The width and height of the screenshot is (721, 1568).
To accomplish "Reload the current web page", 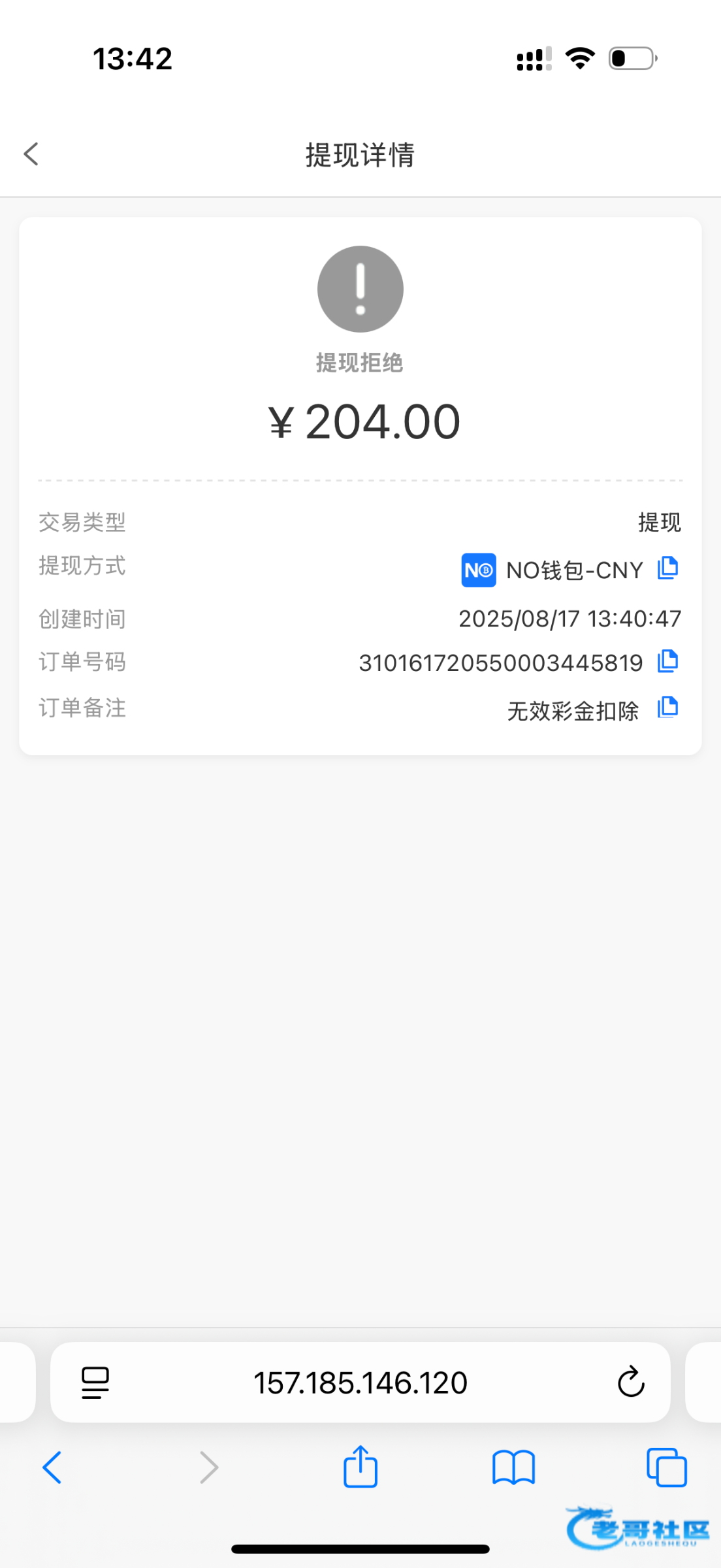I will pos(631,1382).
